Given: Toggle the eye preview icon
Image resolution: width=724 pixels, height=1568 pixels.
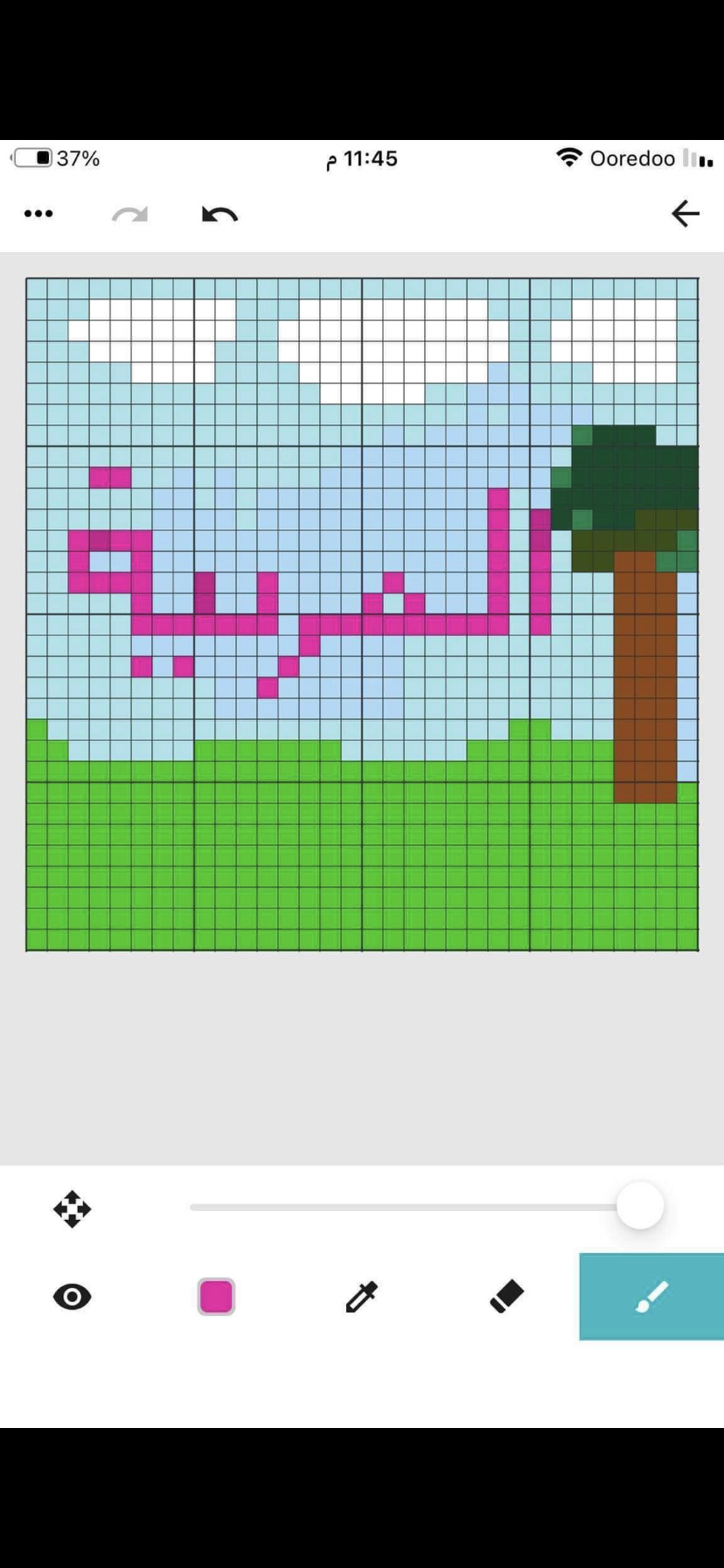Looking at the screenshot, I should [x=72, y=1296].
